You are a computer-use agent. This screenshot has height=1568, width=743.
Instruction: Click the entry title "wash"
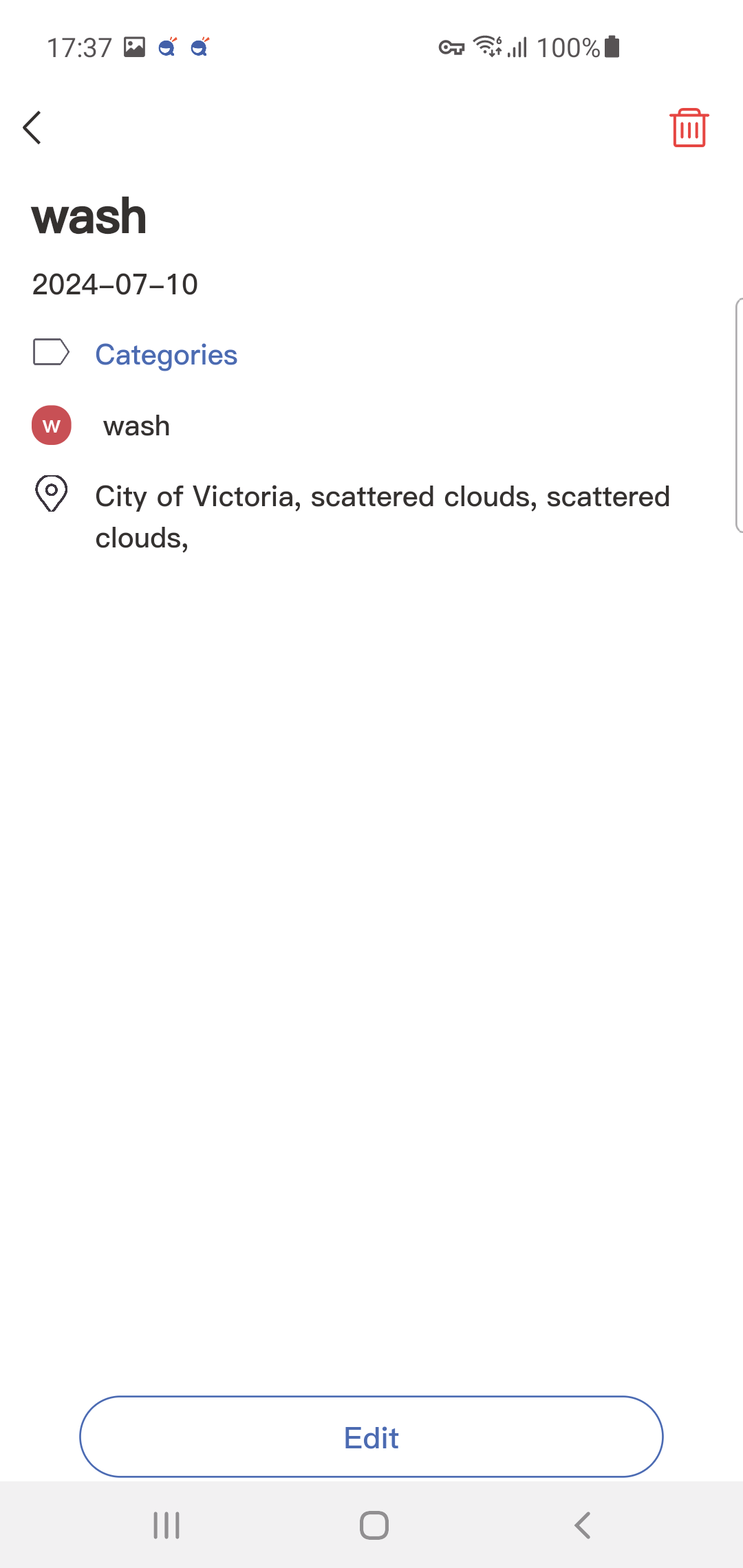89,215
